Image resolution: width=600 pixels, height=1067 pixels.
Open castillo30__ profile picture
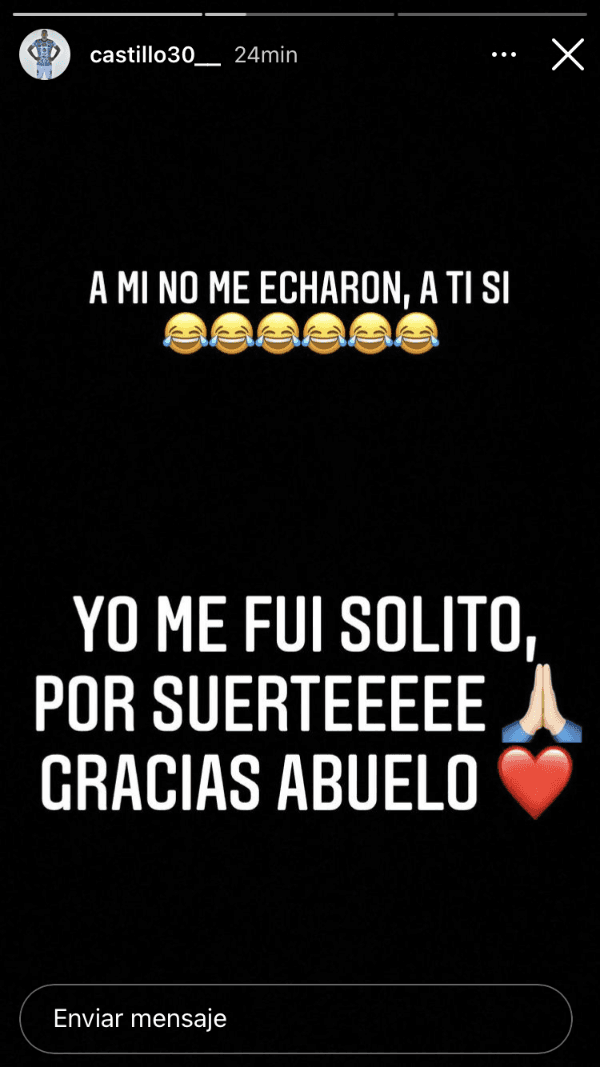(45, 55)
